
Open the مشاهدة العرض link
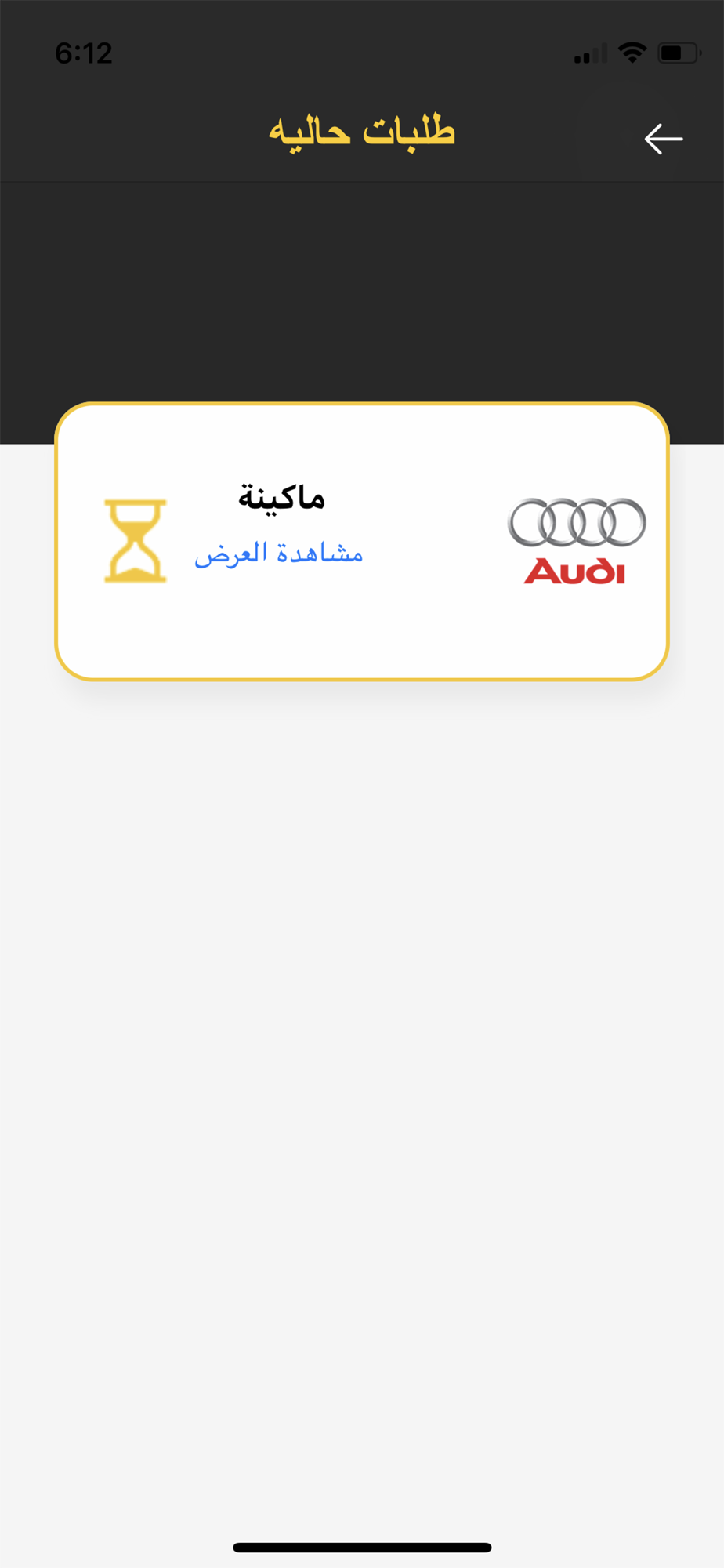click(x=279, y=554)
